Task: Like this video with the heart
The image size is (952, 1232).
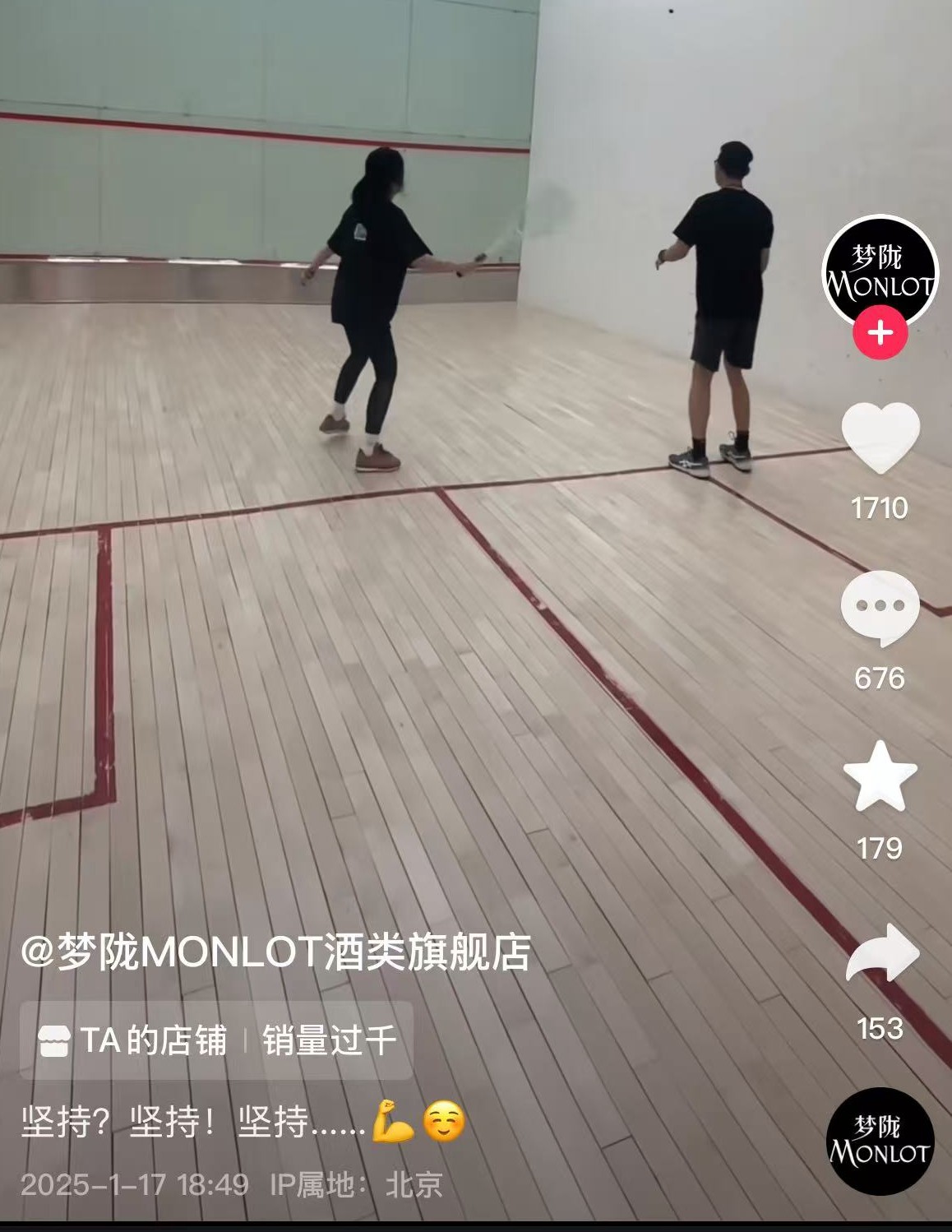Action: pyautogui.click(x=880, y=438)
